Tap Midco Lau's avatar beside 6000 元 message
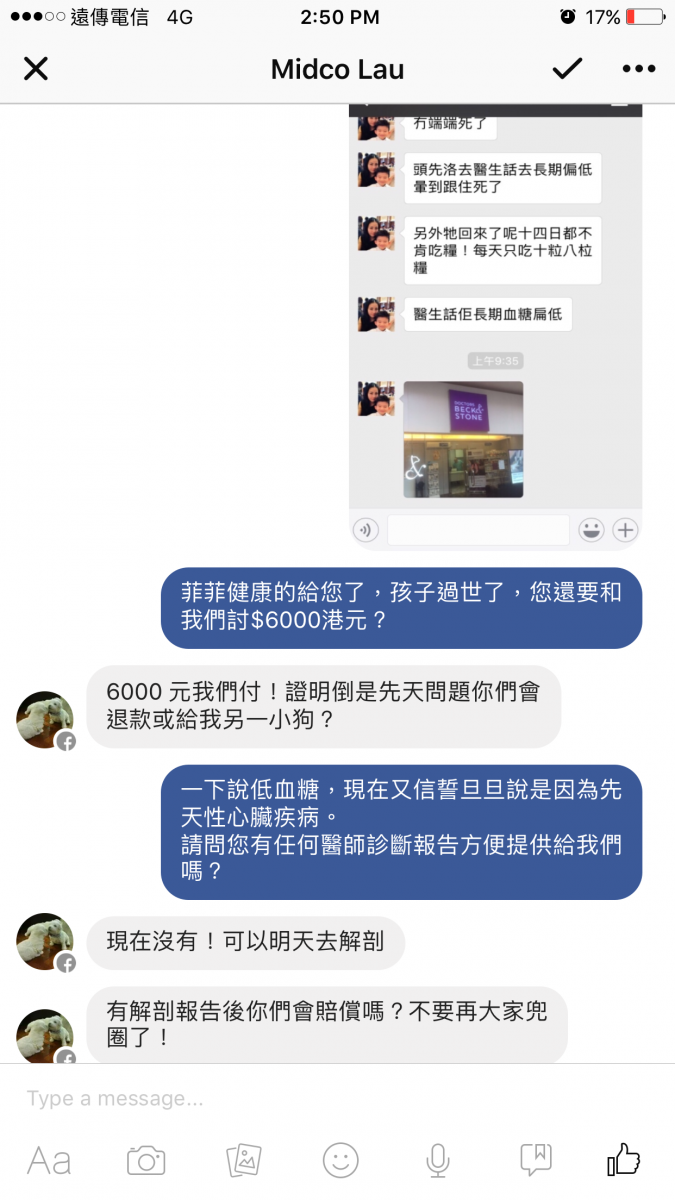The image size is (675, 1200). pos(45,719)
